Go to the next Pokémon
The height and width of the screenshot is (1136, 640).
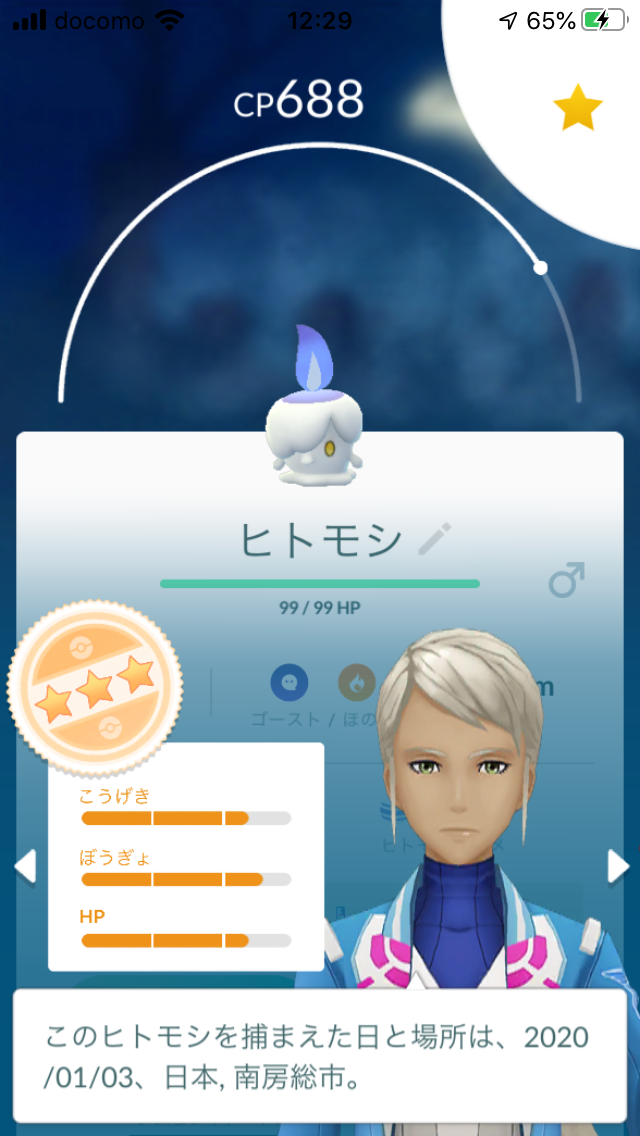coord(618,866)
